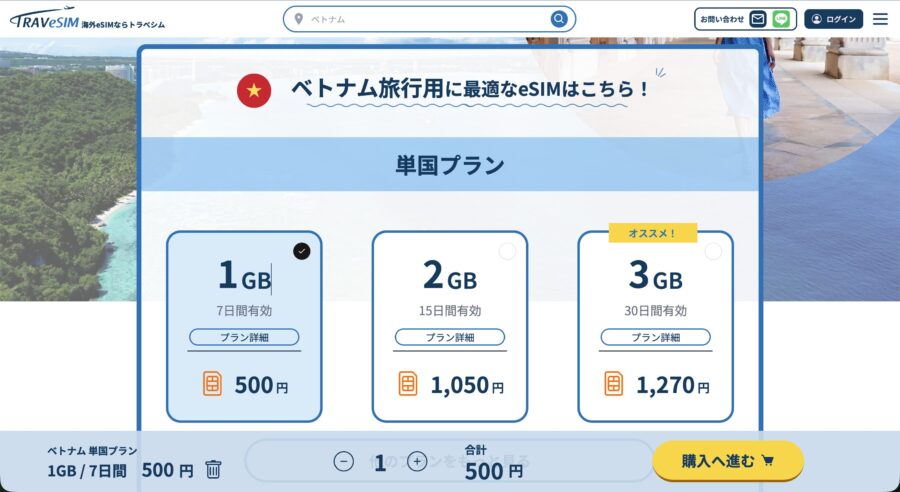Open LINE contact icon
This screenshot has width=900, height=492.
(781, 19)
